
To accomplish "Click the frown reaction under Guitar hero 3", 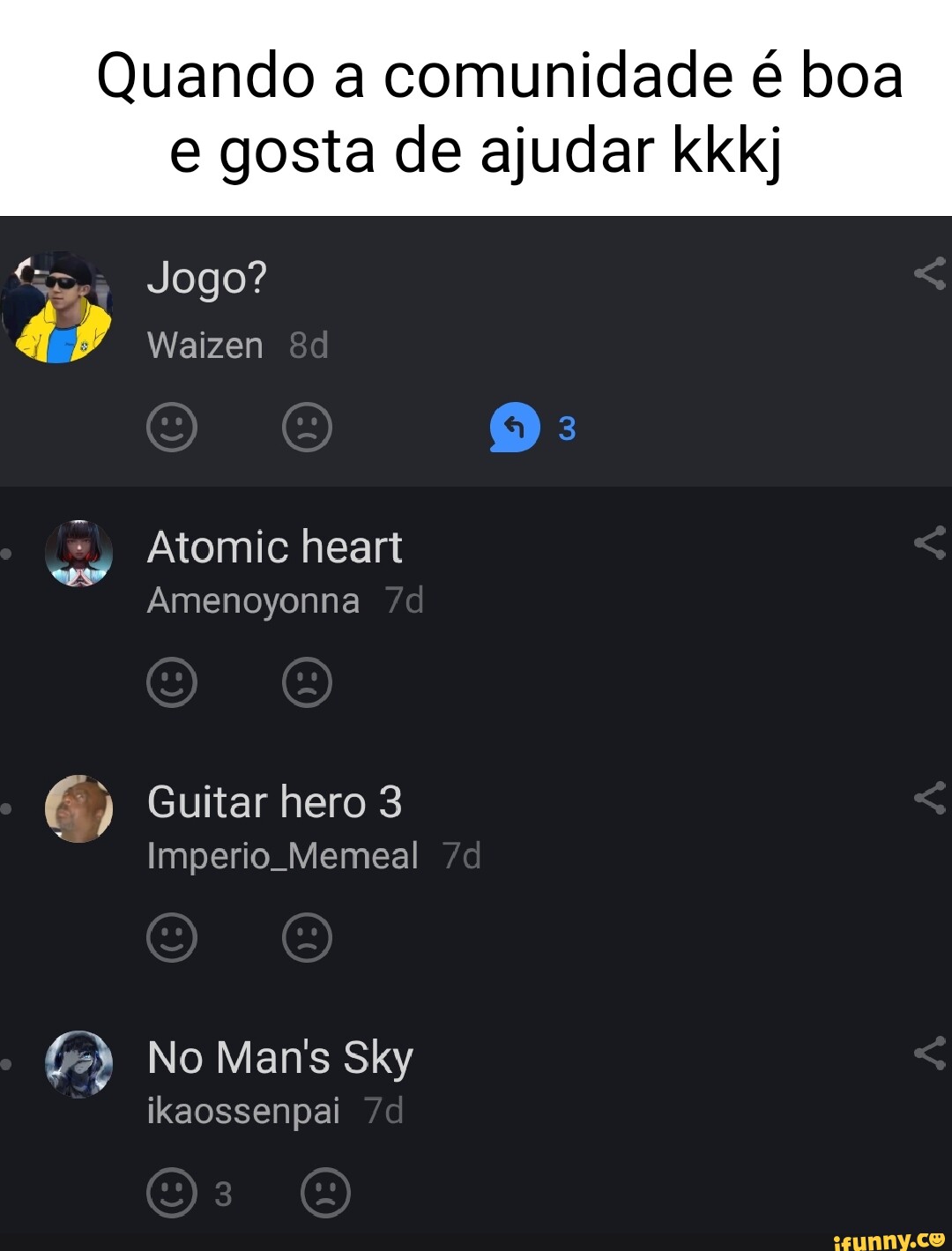I will (307, 938).
